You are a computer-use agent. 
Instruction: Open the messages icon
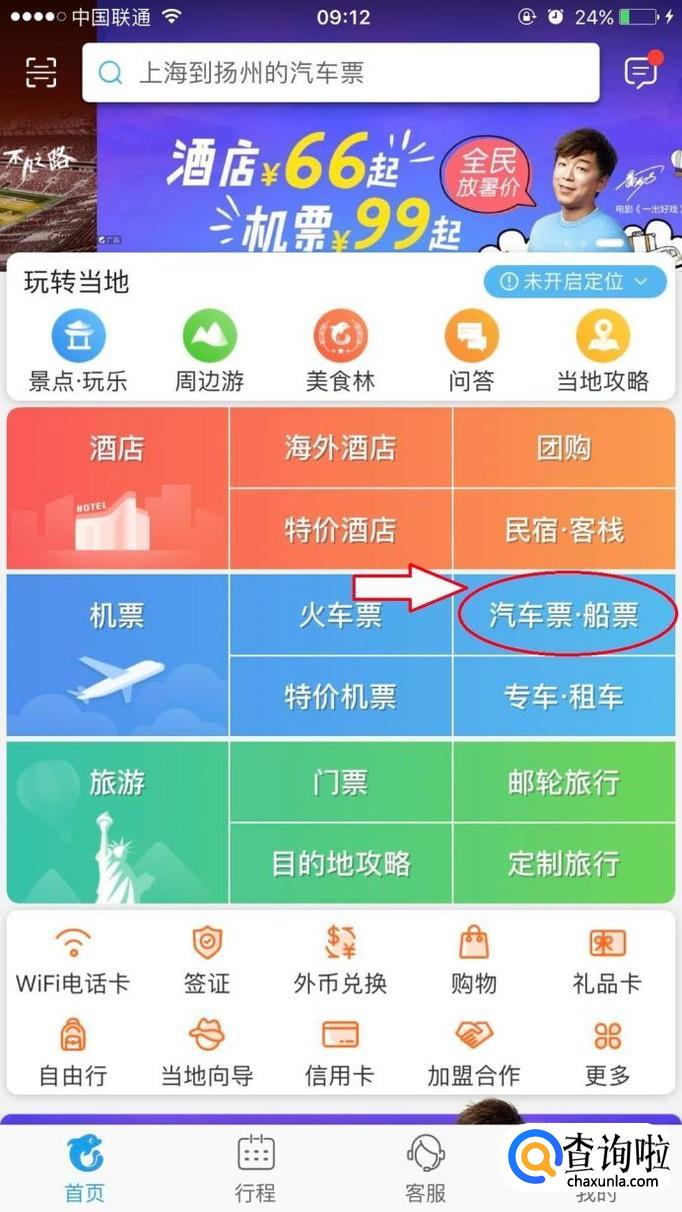pyautogui.click(x=641, y=71)
